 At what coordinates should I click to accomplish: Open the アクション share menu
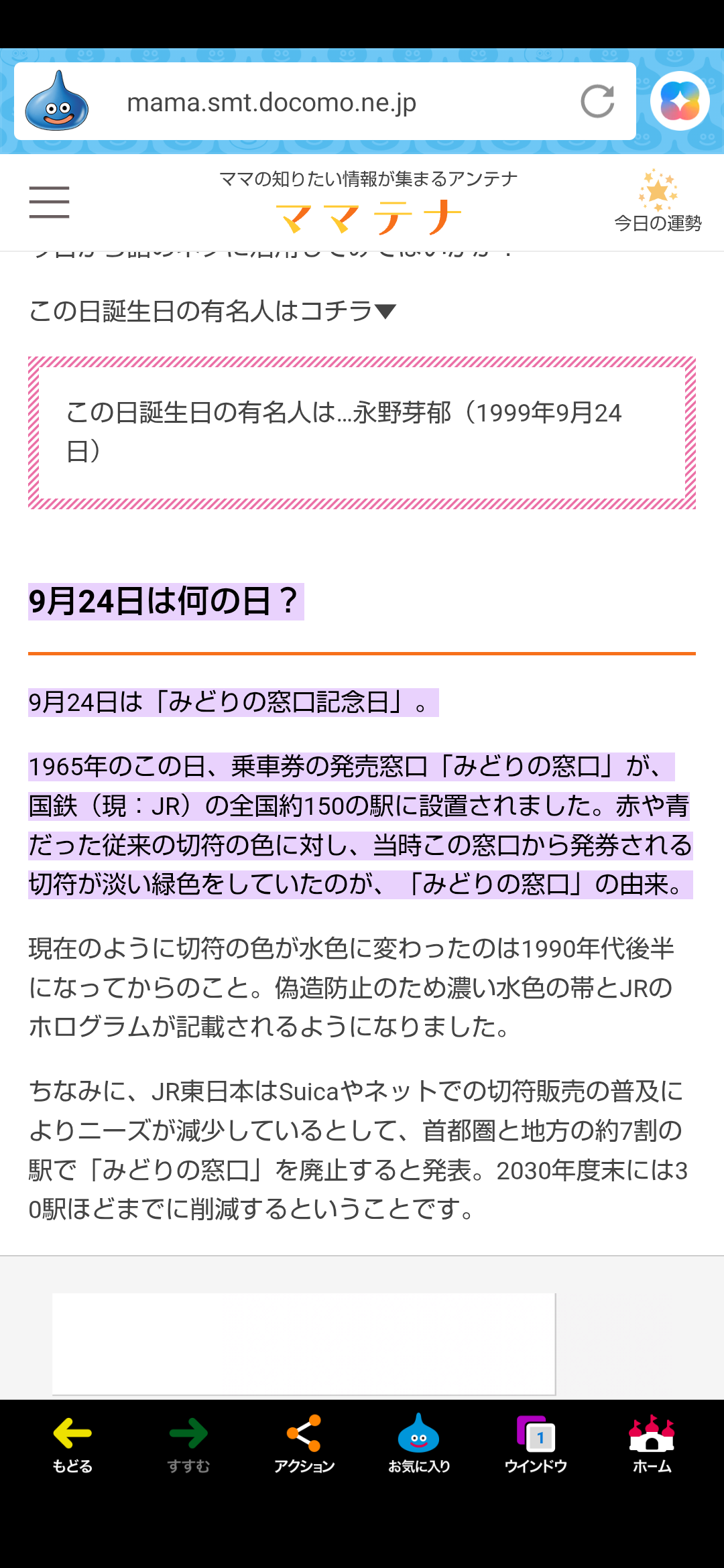click(x=304, y=1444)
